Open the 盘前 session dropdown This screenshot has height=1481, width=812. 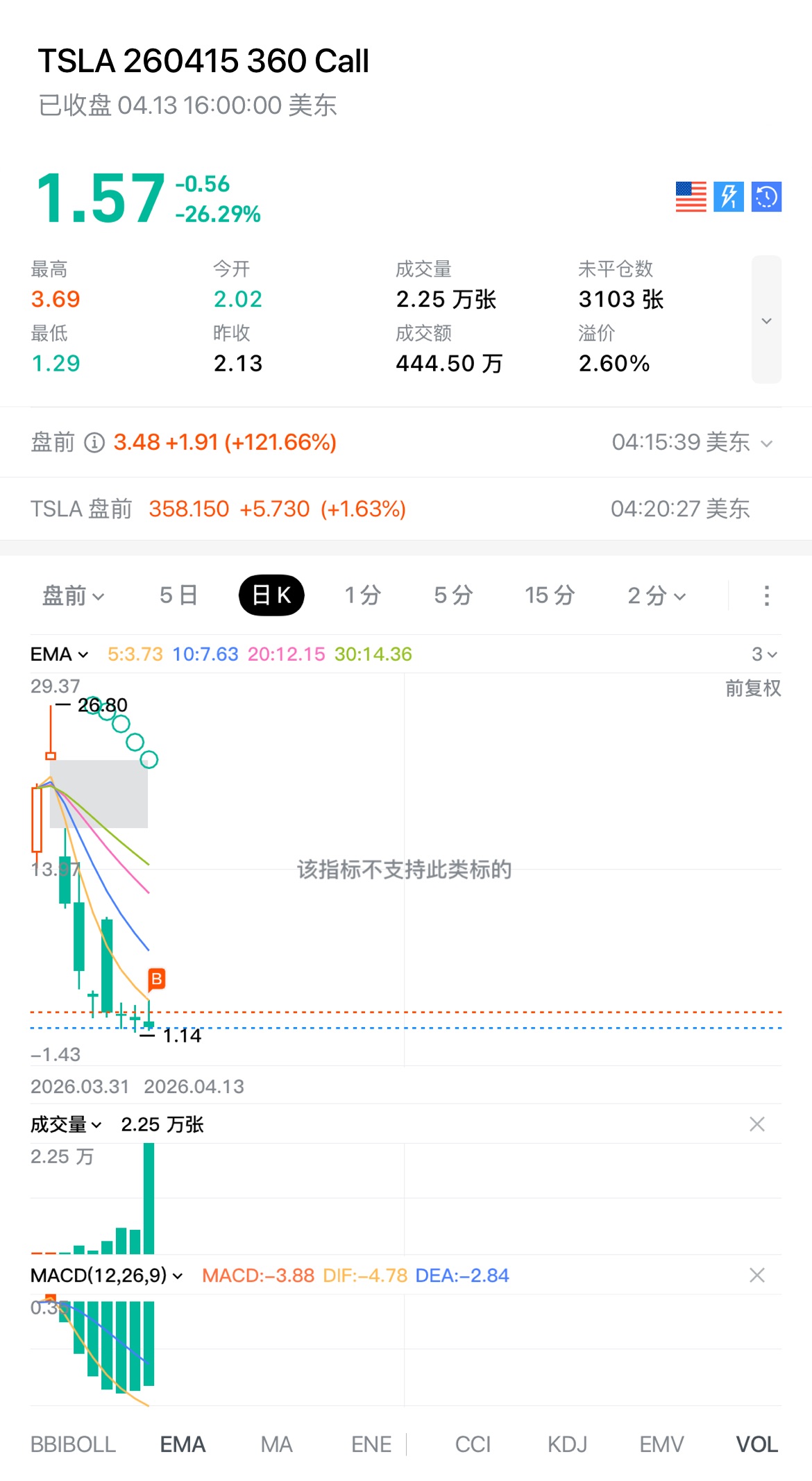click(x=73, y=595)
